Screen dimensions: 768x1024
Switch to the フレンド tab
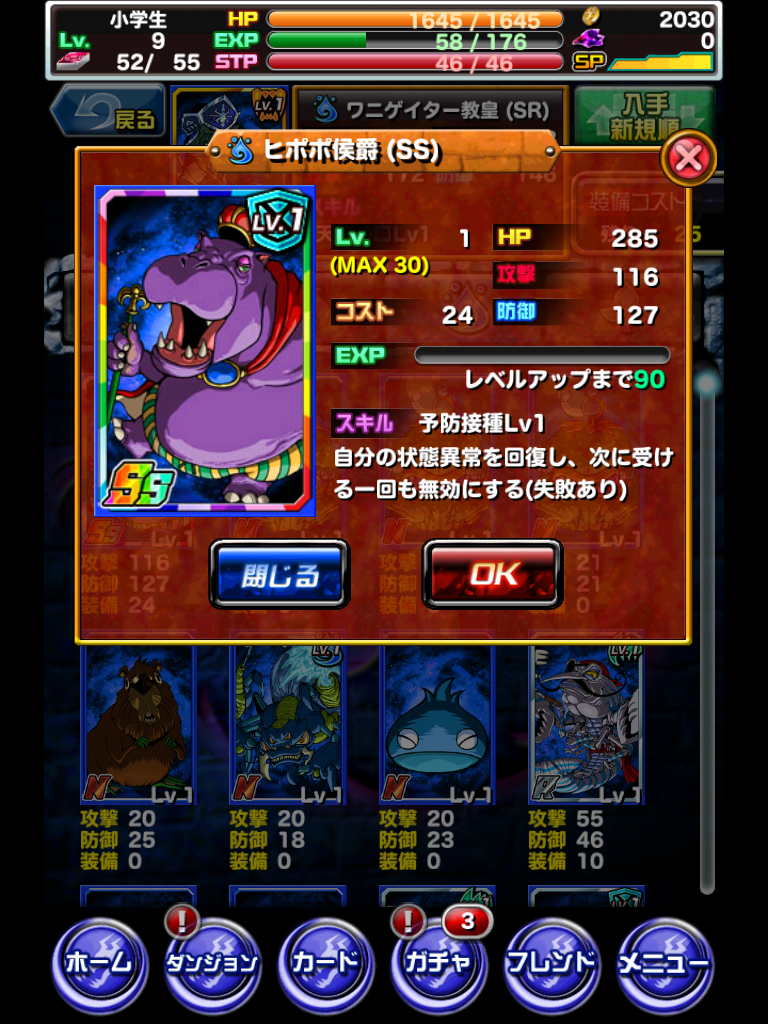coord(551,963)
